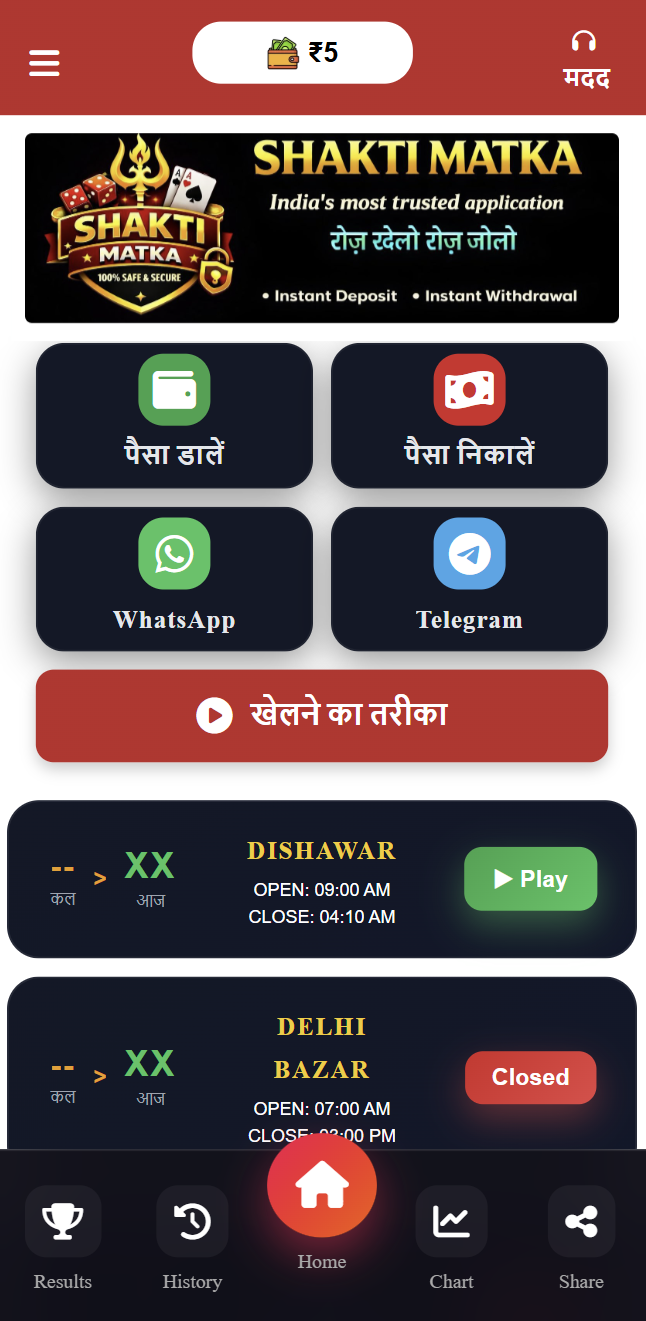This screenshot has height=1321, width=646.
Task: Tap the Closed button for Delhi Bazar
Action: (530, 1077)
